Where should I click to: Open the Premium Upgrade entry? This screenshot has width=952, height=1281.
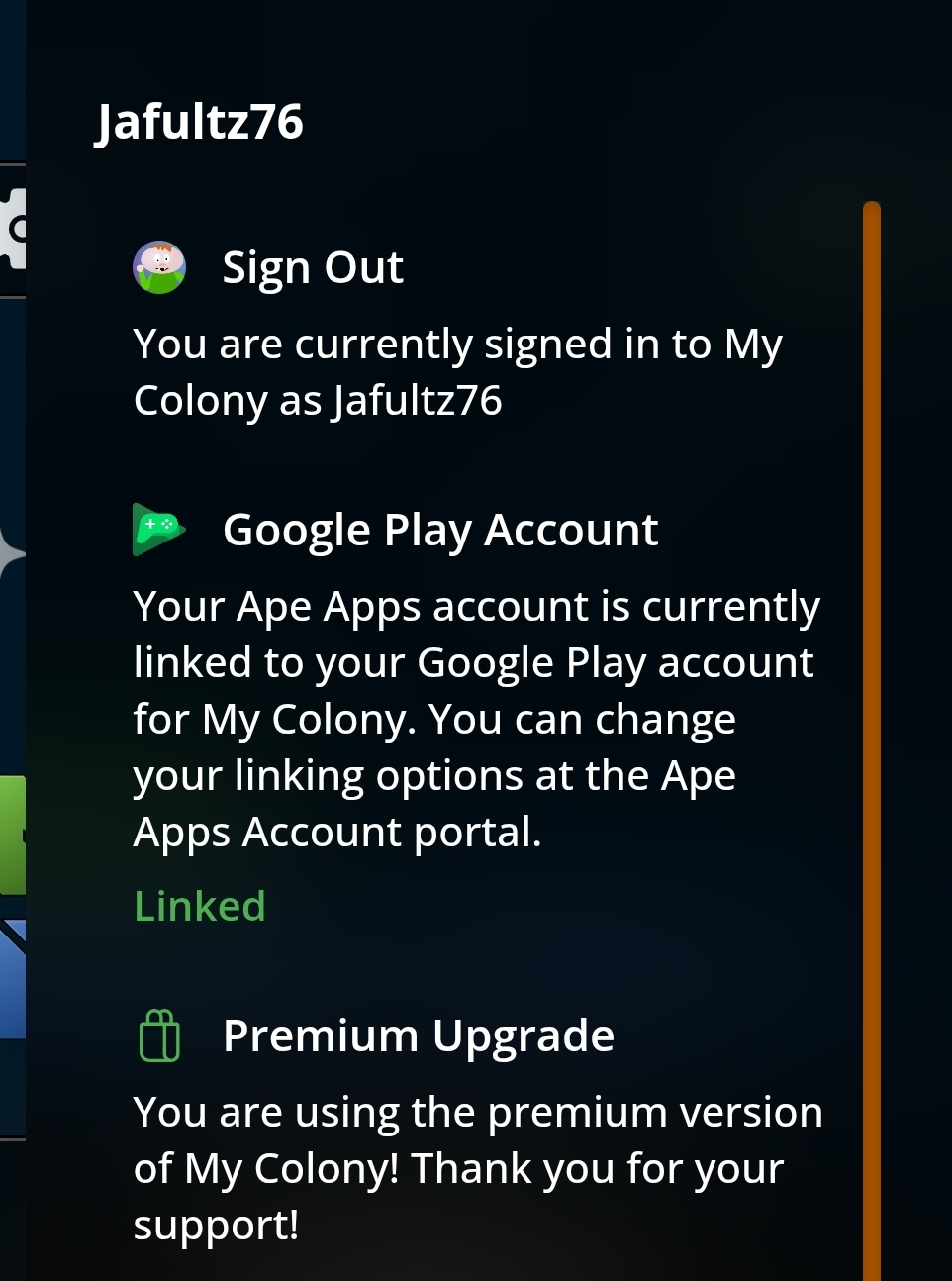418,1035
